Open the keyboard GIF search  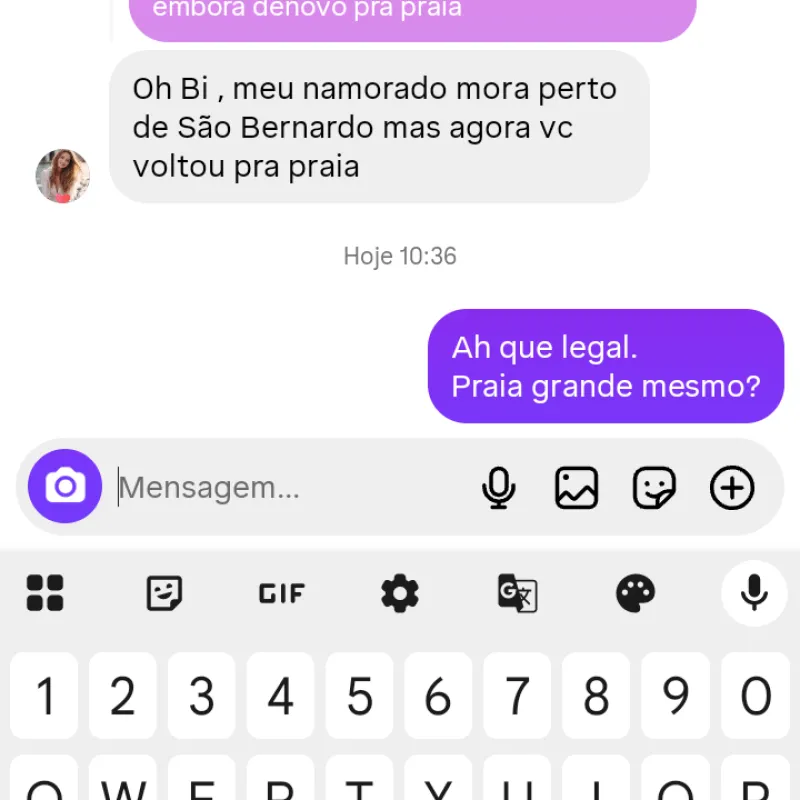[281, 594]
